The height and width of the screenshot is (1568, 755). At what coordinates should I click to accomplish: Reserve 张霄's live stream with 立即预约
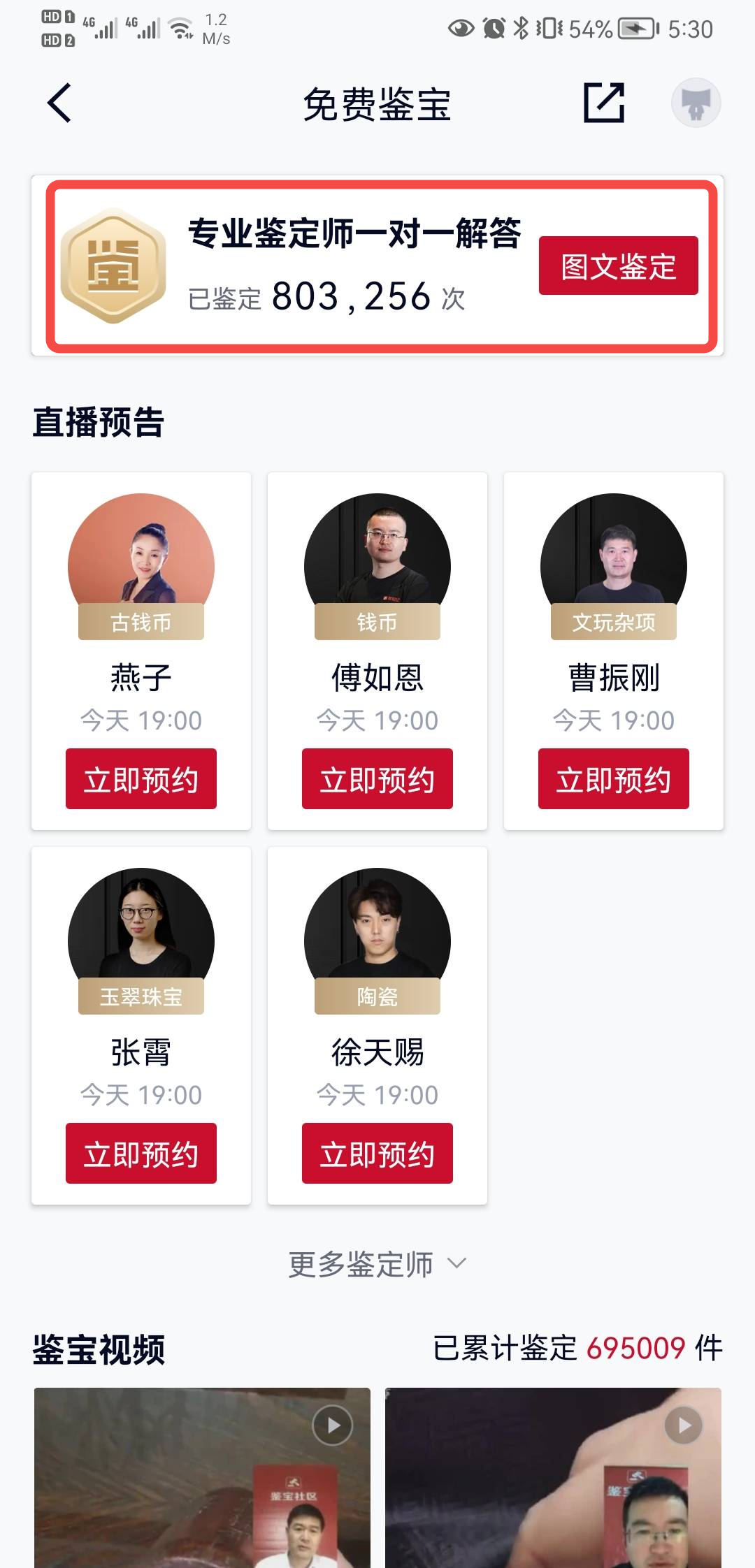pos(141,1153)
